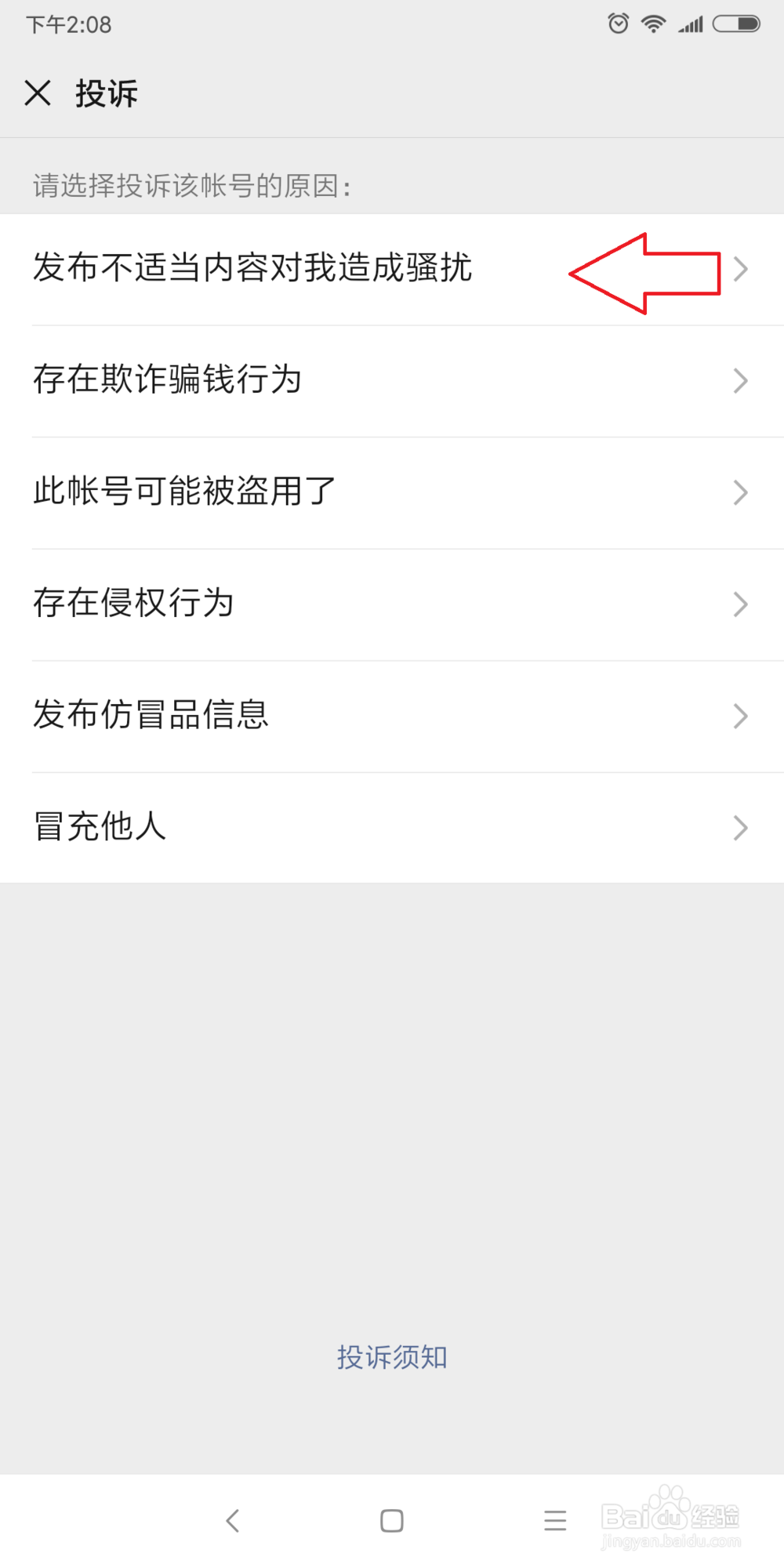Close the 投诉 complaint screen
The height and width of the screenshot is (1568, 784).
(x=37, y=93)
